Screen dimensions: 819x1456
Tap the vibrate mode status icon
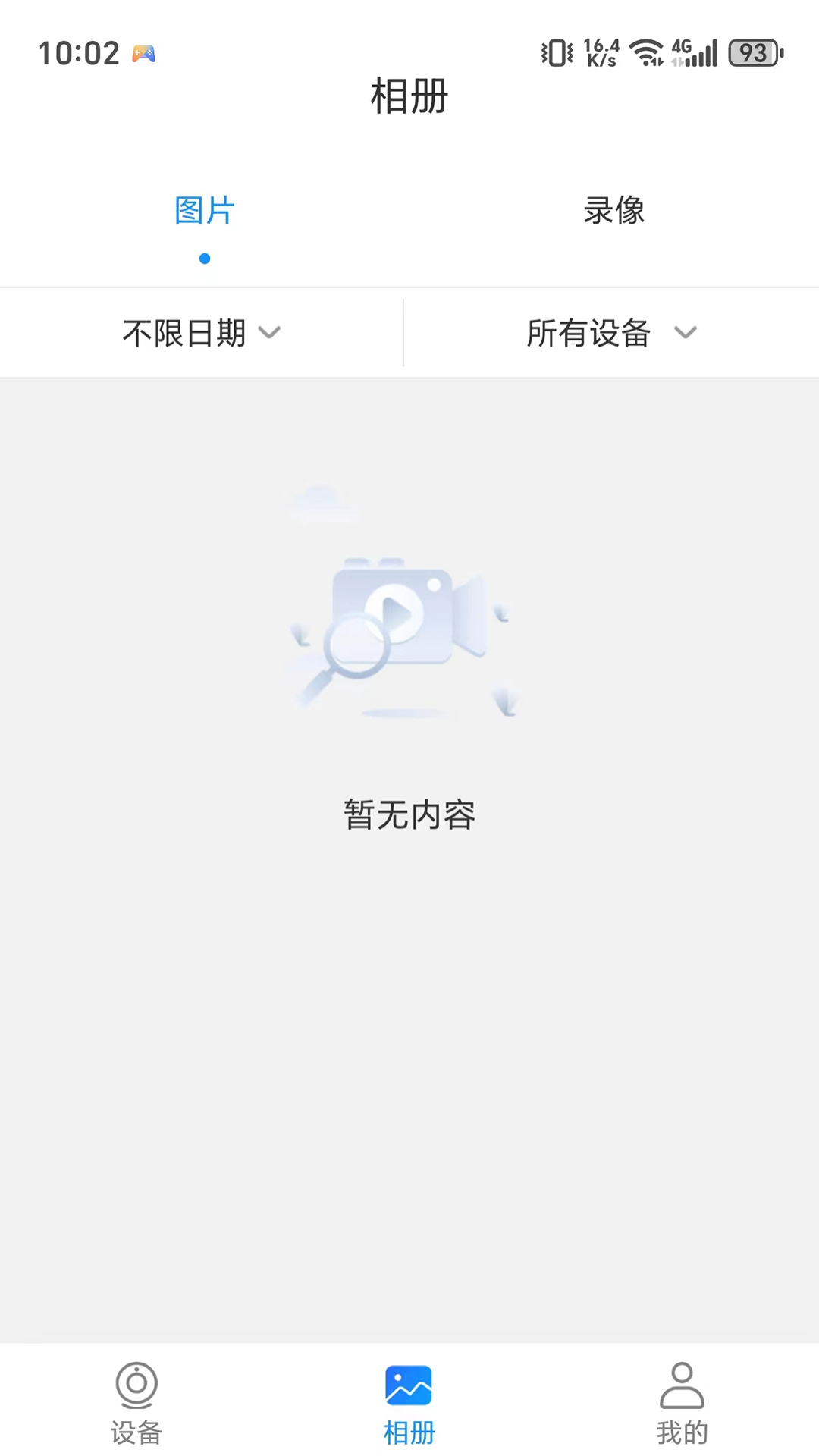pyautogui.click(x=556, y=53)
